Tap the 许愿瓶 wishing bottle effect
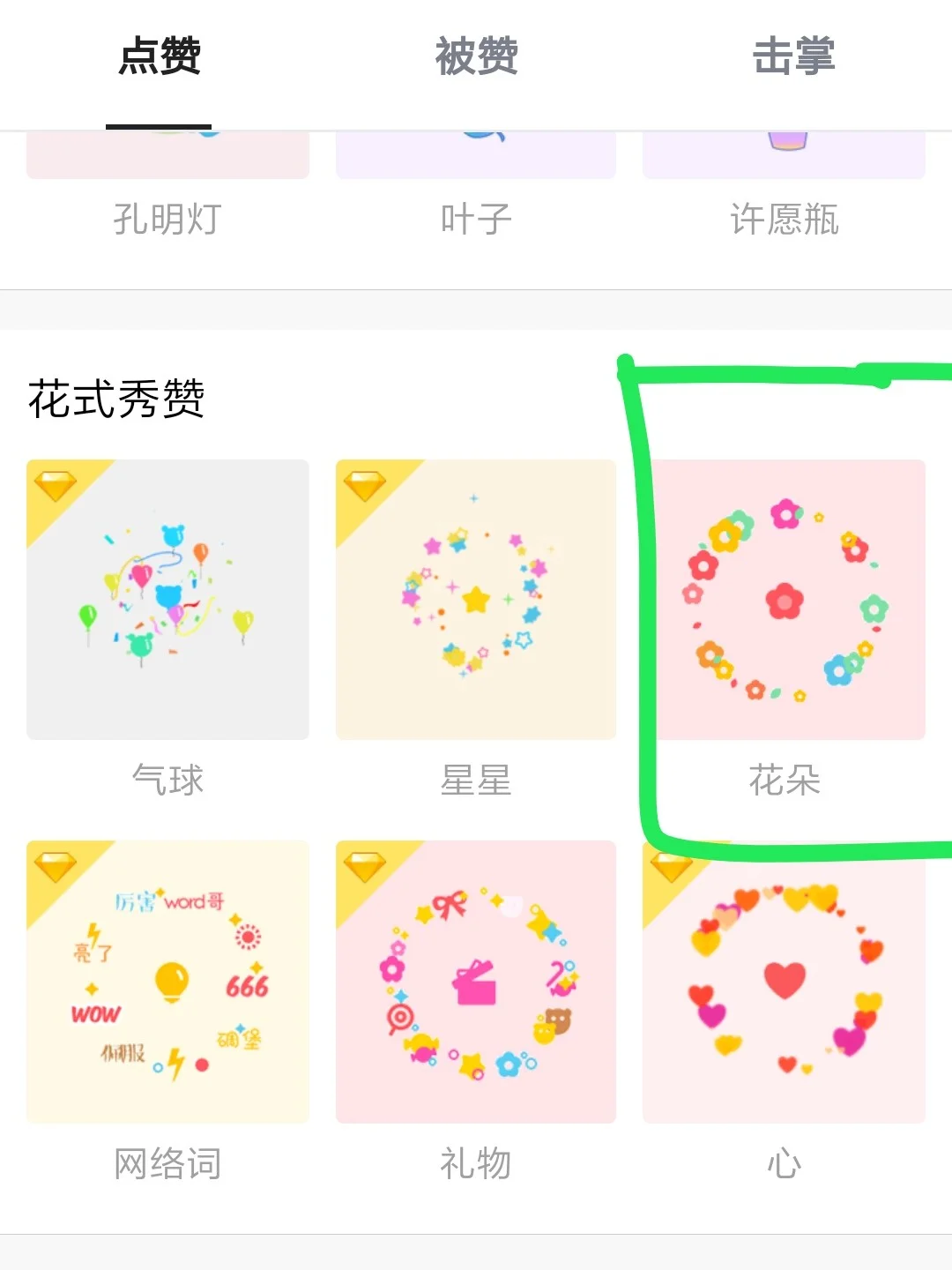 [783, 176]
